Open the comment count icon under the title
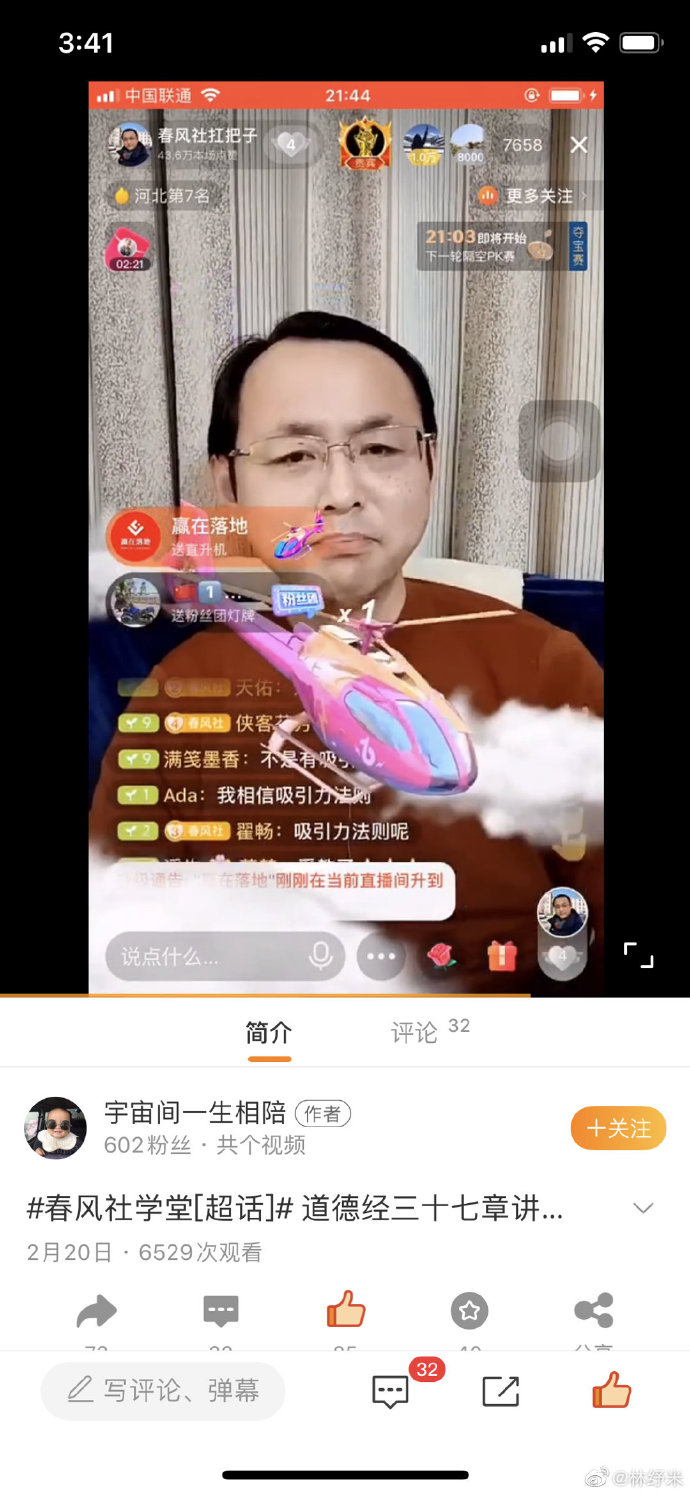690x1494 pixels. coord(220,1311)
